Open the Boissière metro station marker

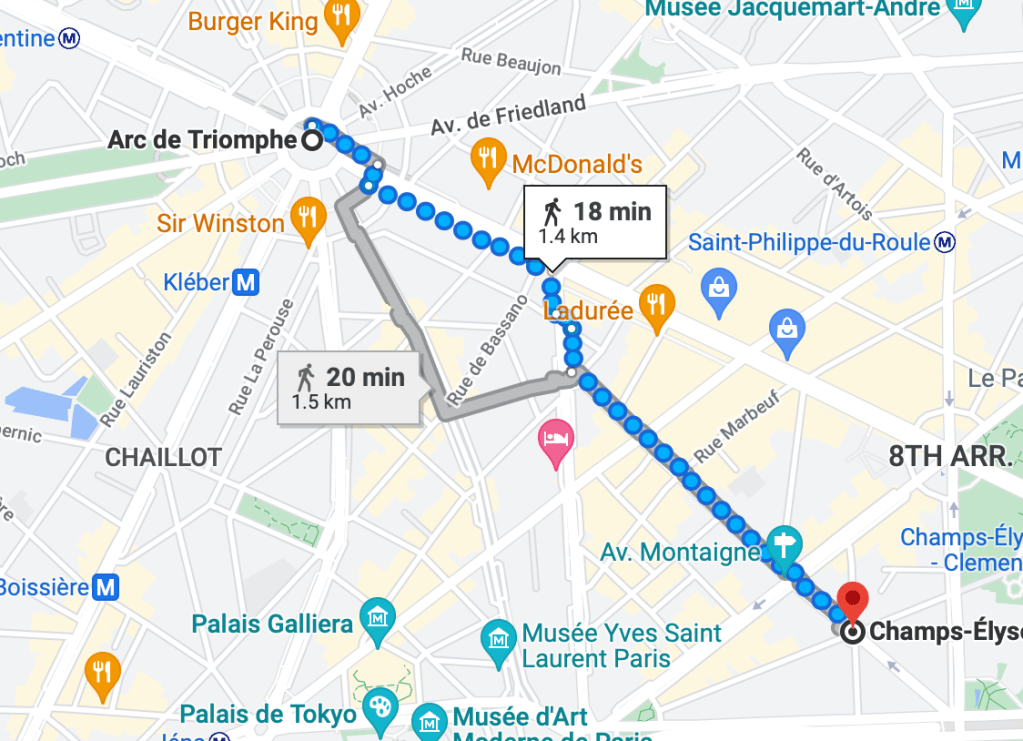coord(105,588)
